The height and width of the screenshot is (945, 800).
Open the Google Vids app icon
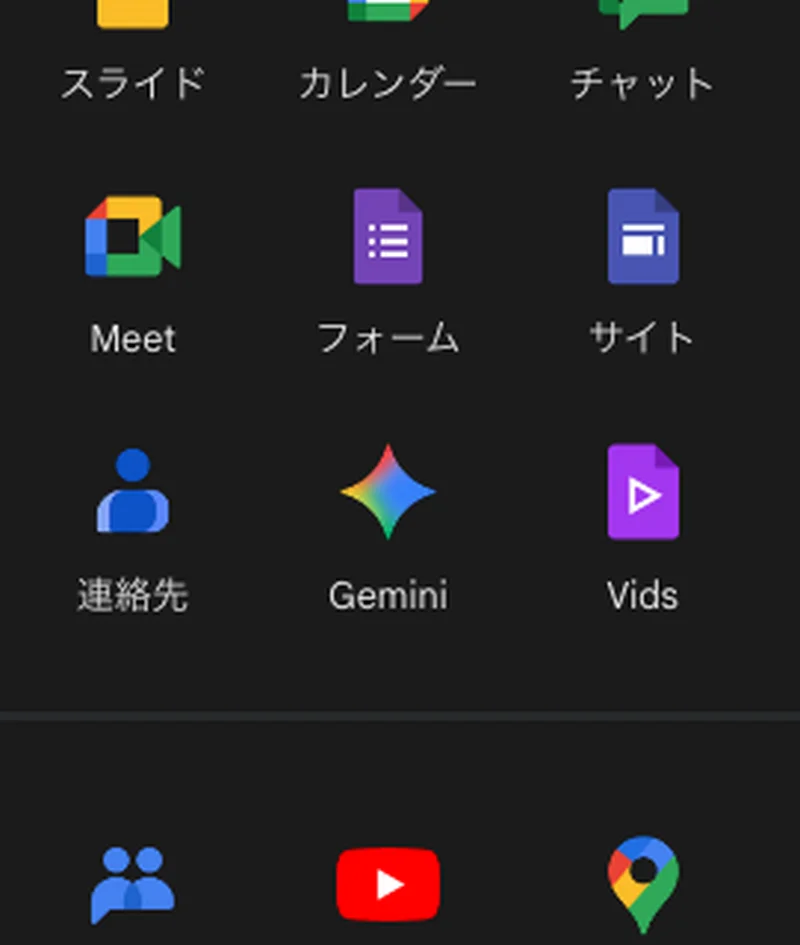642,491
